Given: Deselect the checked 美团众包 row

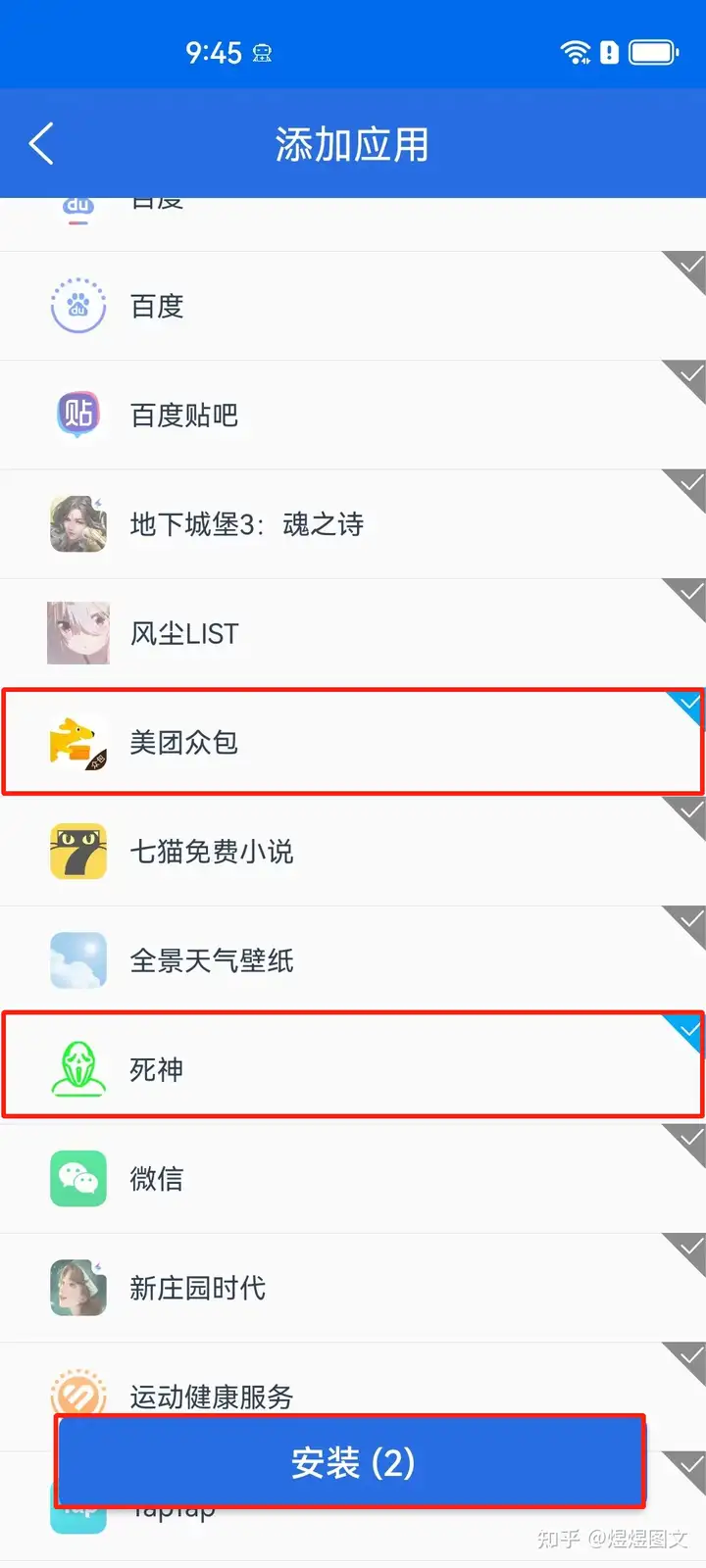Looking at the screenshot, I should point(353,742).
